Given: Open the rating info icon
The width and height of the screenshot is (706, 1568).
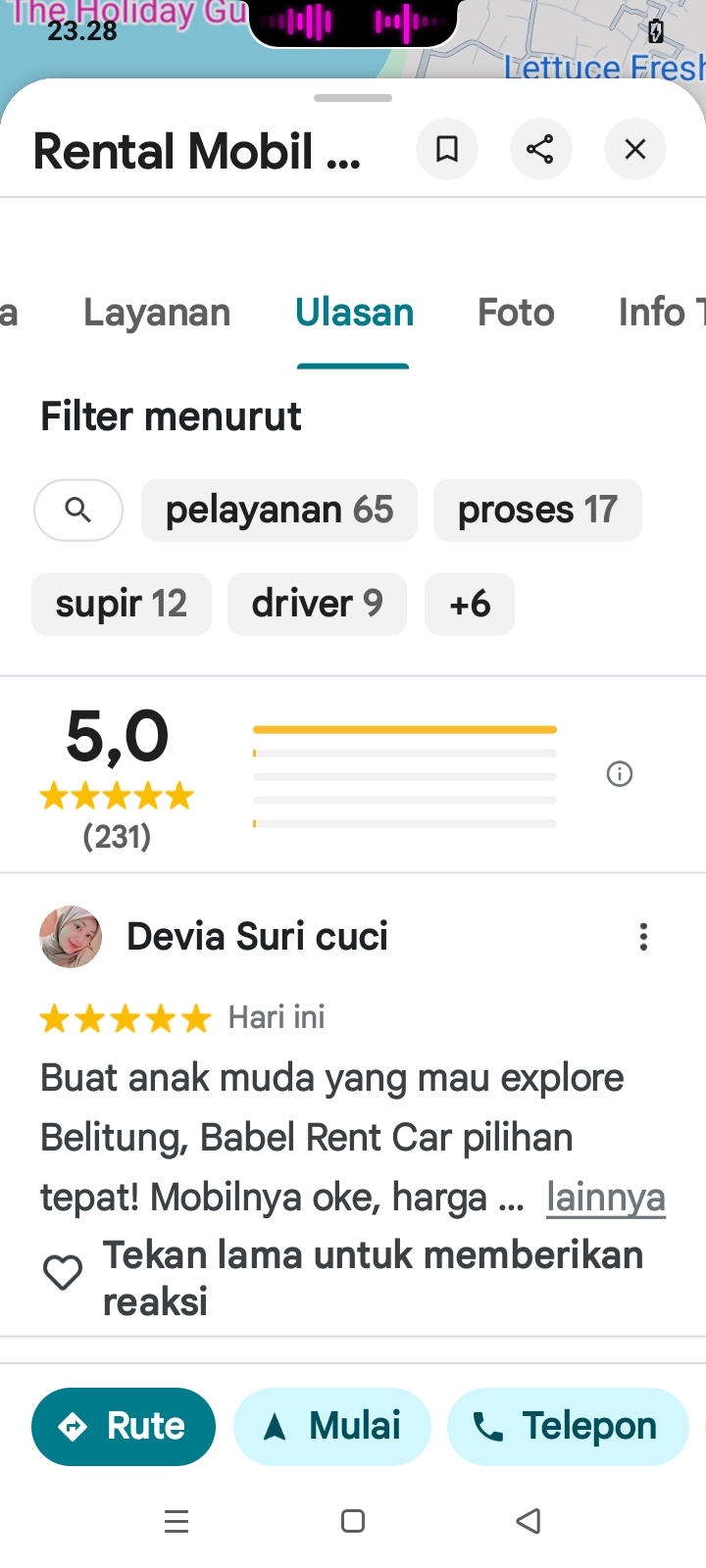Looking at the screenshot, I should pos(620,774).
